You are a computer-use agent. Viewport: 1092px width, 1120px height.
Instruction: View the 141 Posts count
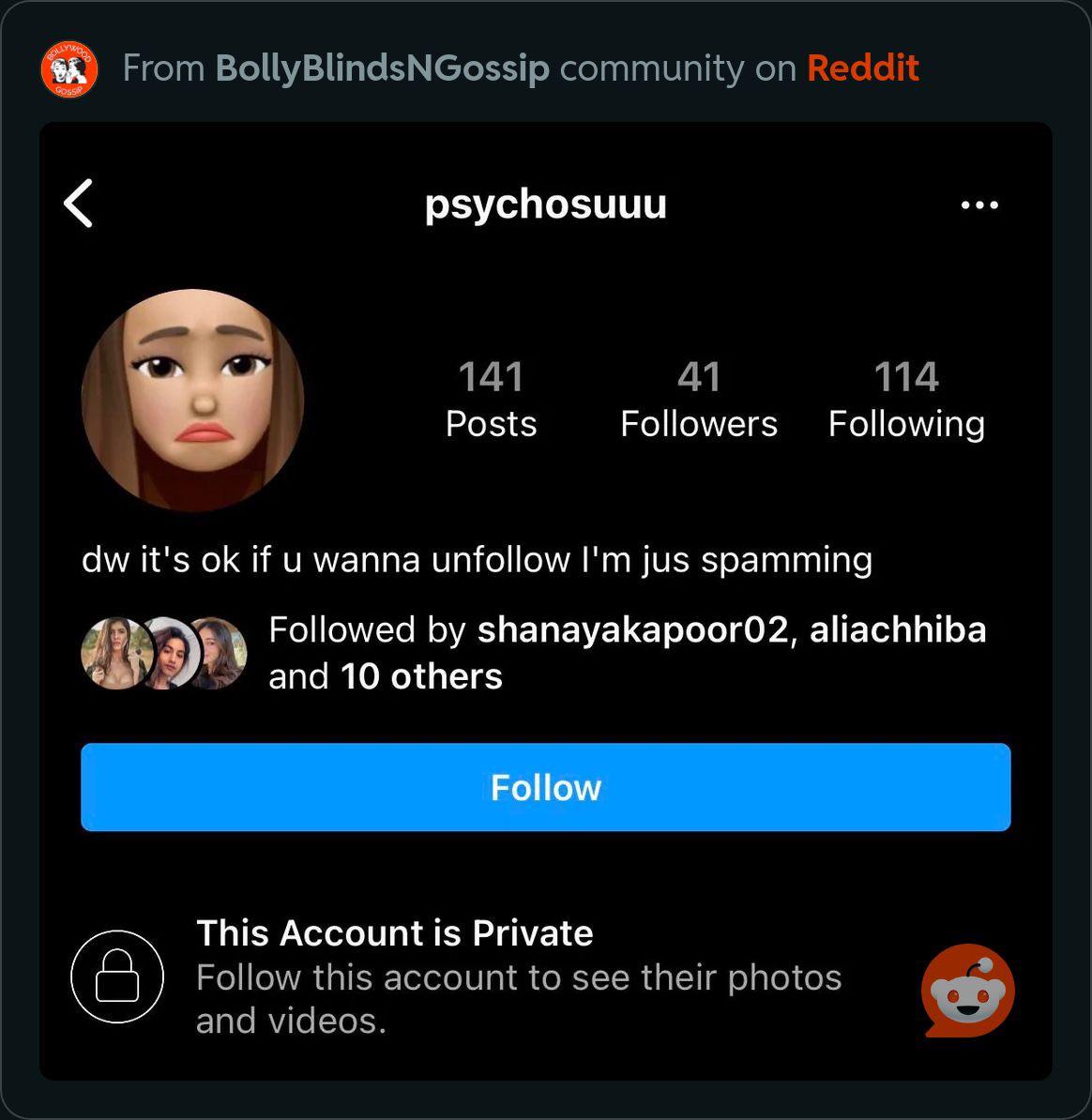click(491, 399)
